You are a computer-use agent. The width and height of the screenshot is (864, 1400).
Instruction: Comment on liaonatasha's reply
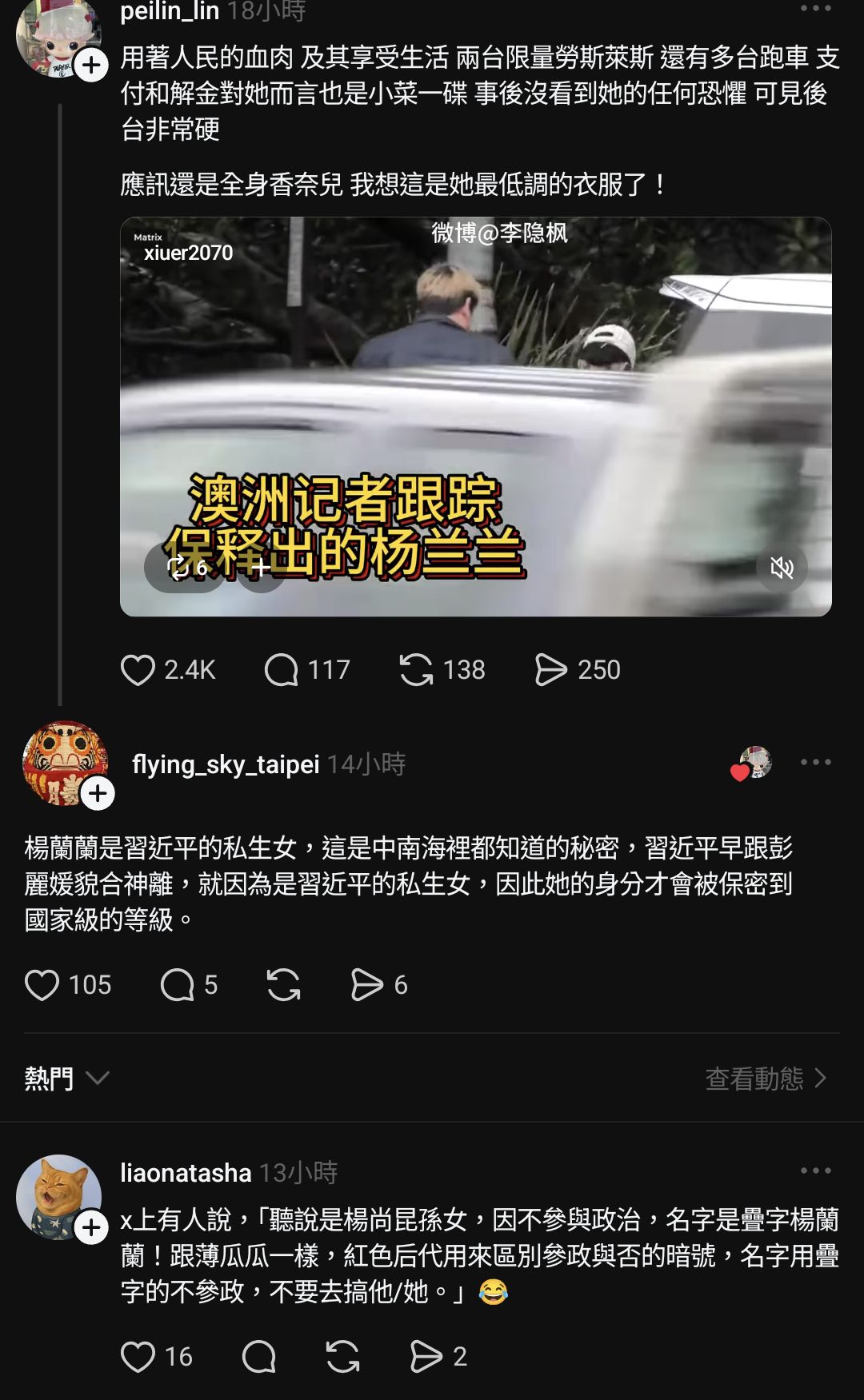point(258,1357)
